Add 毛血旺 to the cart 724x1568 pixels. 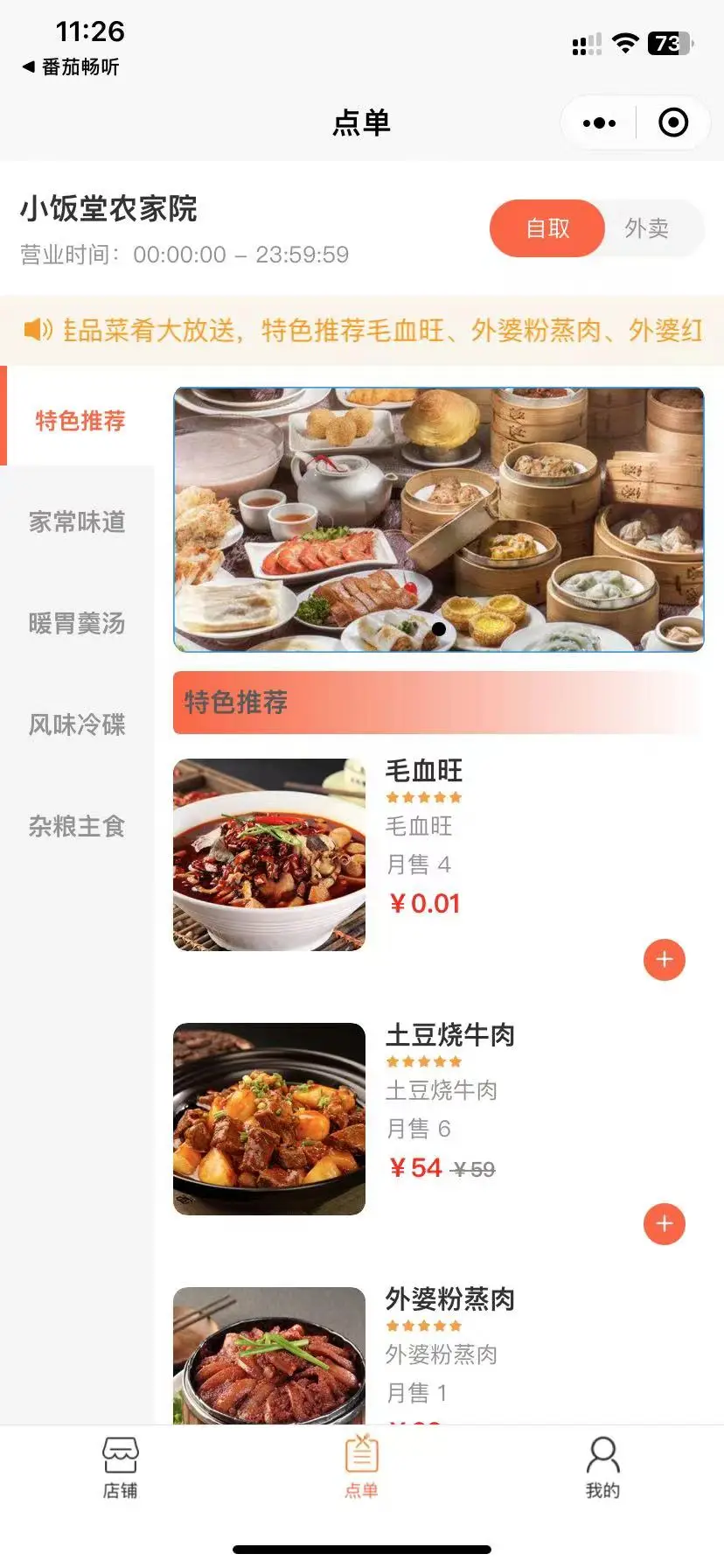665,960
